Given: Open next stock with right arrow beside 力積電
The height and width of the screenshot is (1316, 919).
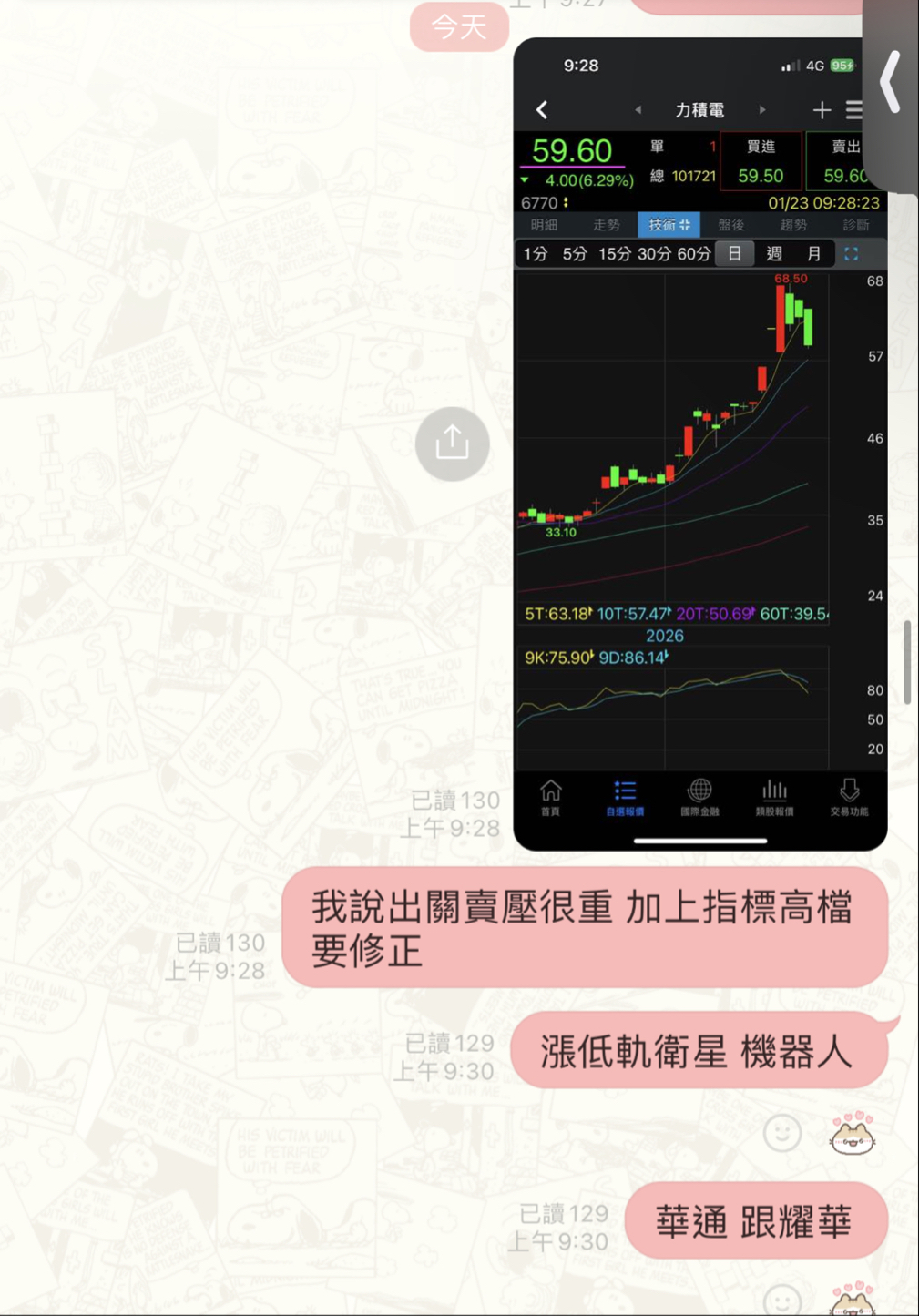Looking at the screenshot, I should (x=763, y=110).
